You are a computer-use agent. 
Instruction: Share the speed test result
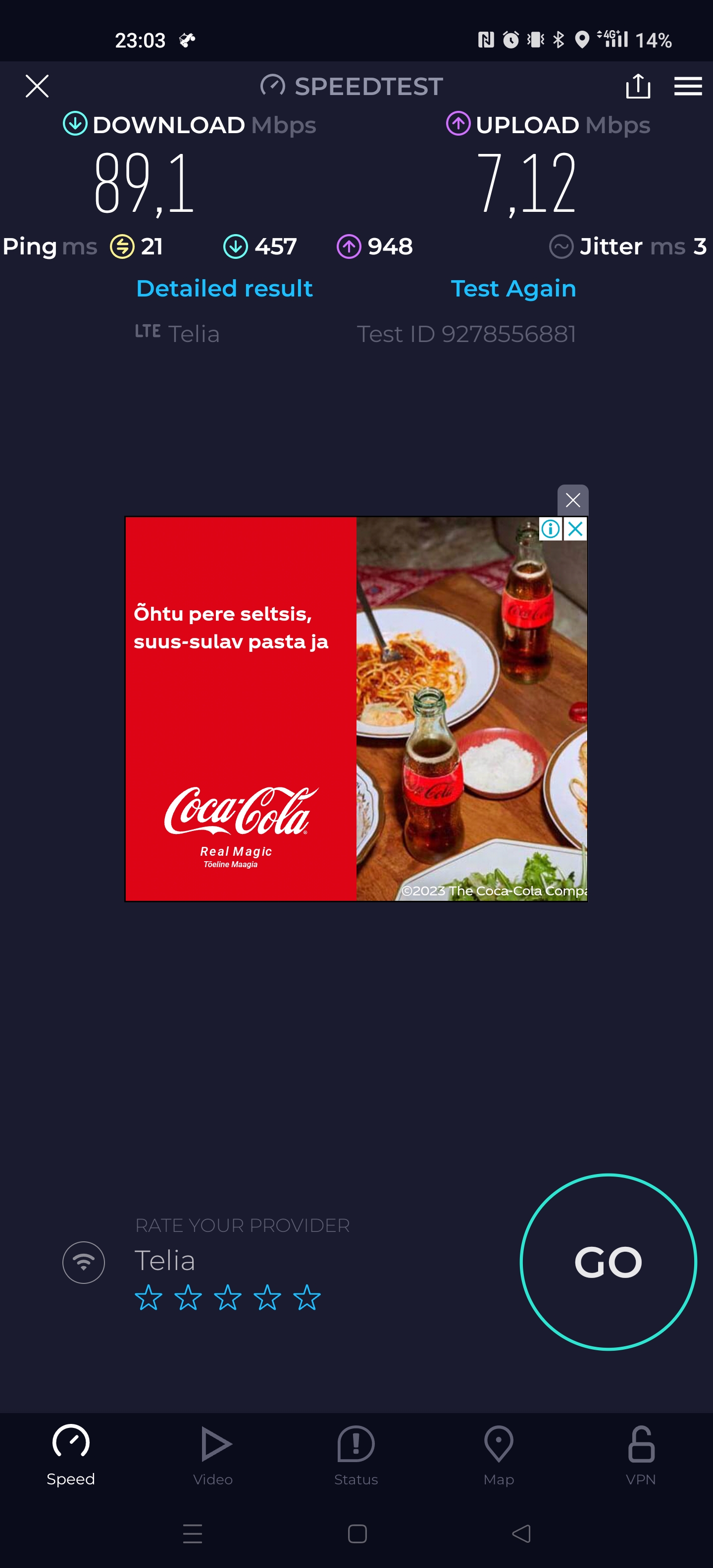(x=638, y=86)
